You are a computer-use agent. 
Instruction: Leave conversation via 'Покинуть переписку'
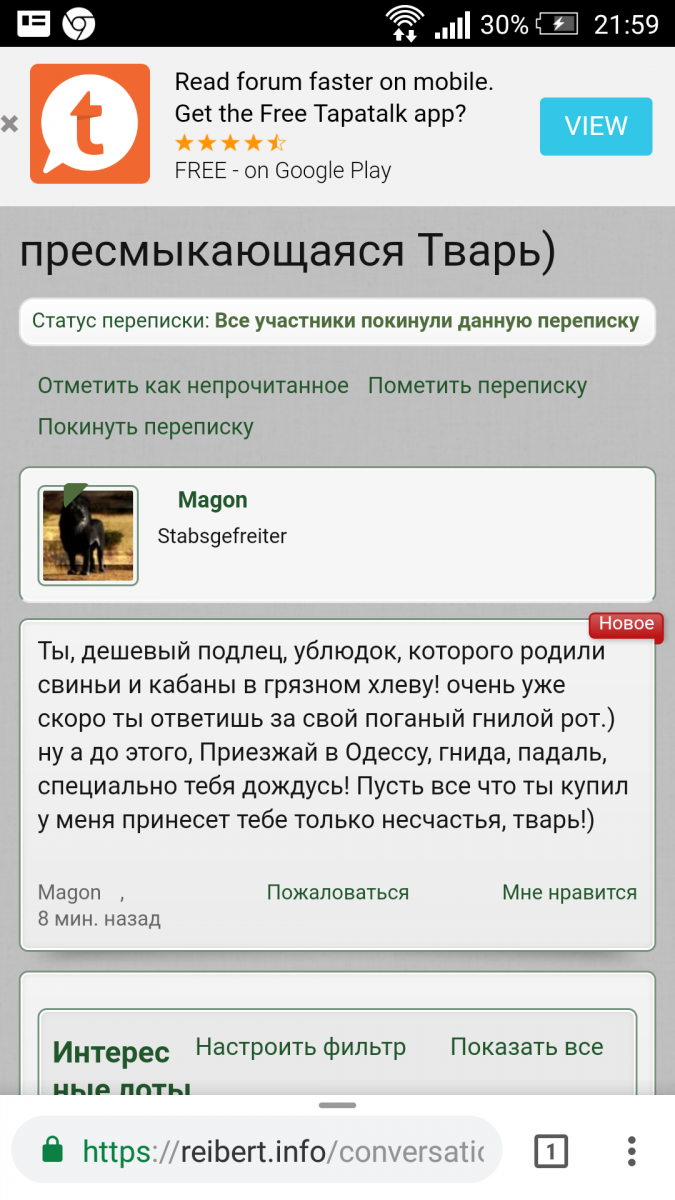click(145, 427)
